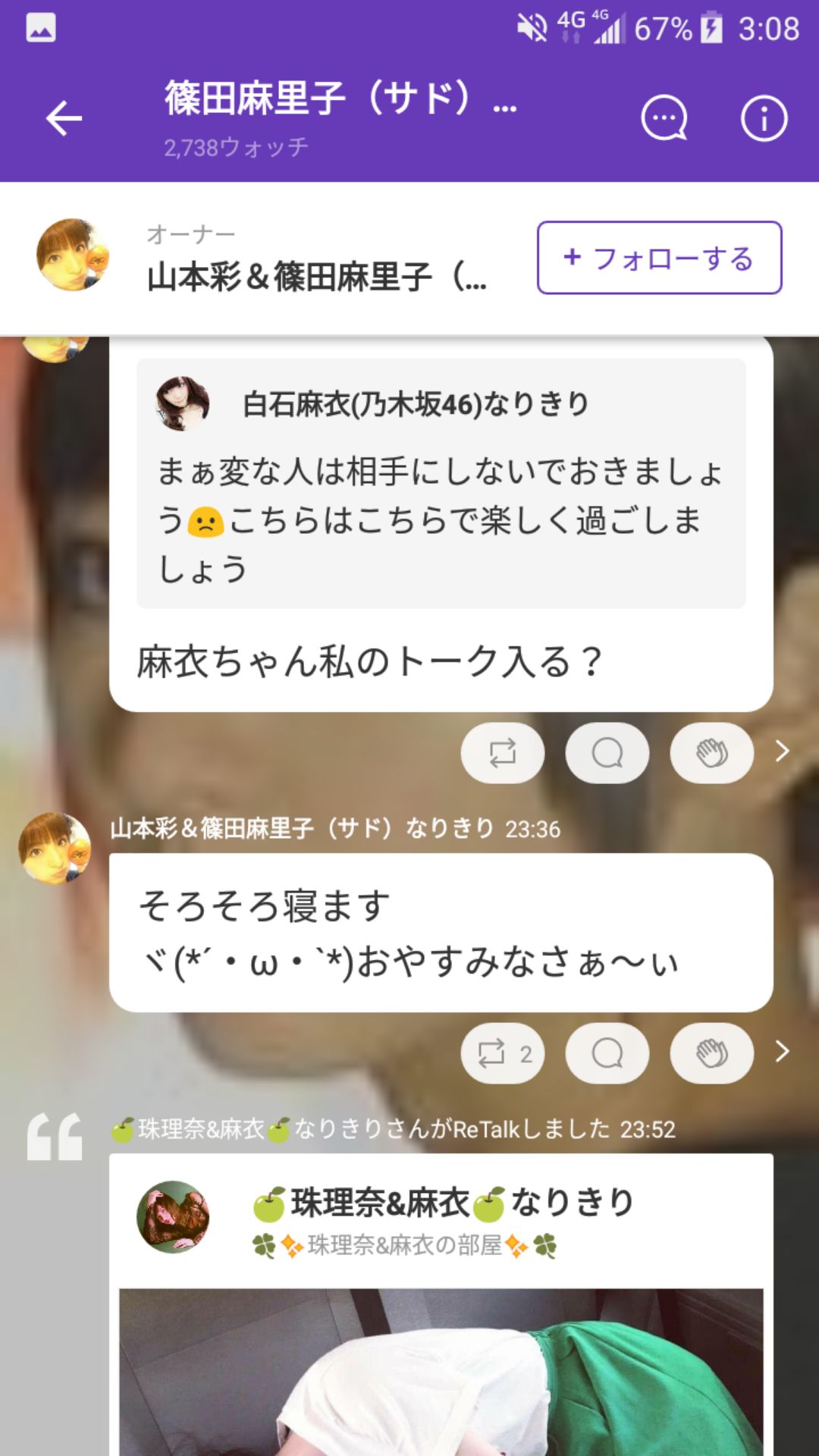Expand details of the 麻衣ちゃん post

781,752
